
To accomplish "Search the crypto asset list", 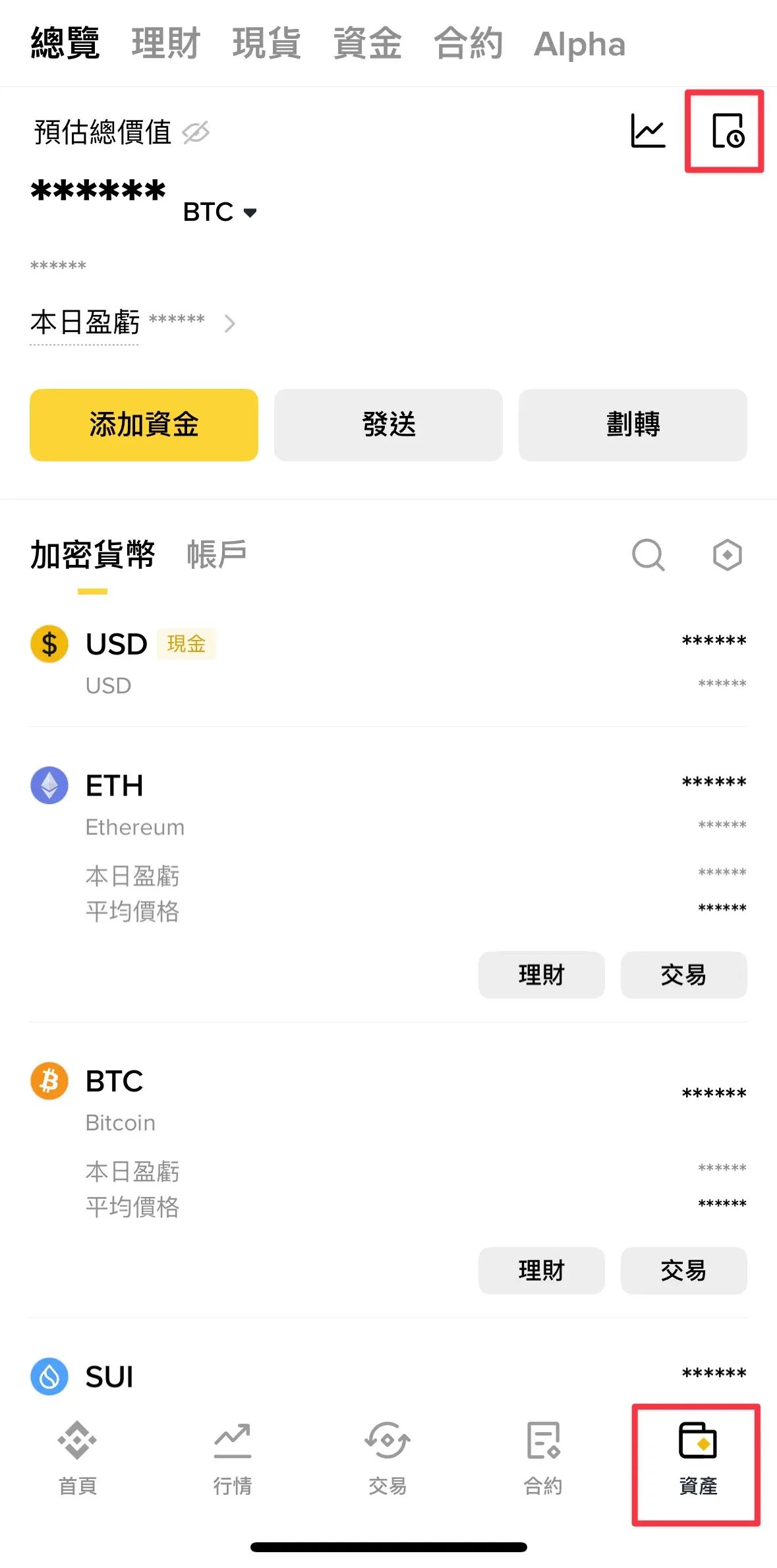I will [648, 555].
